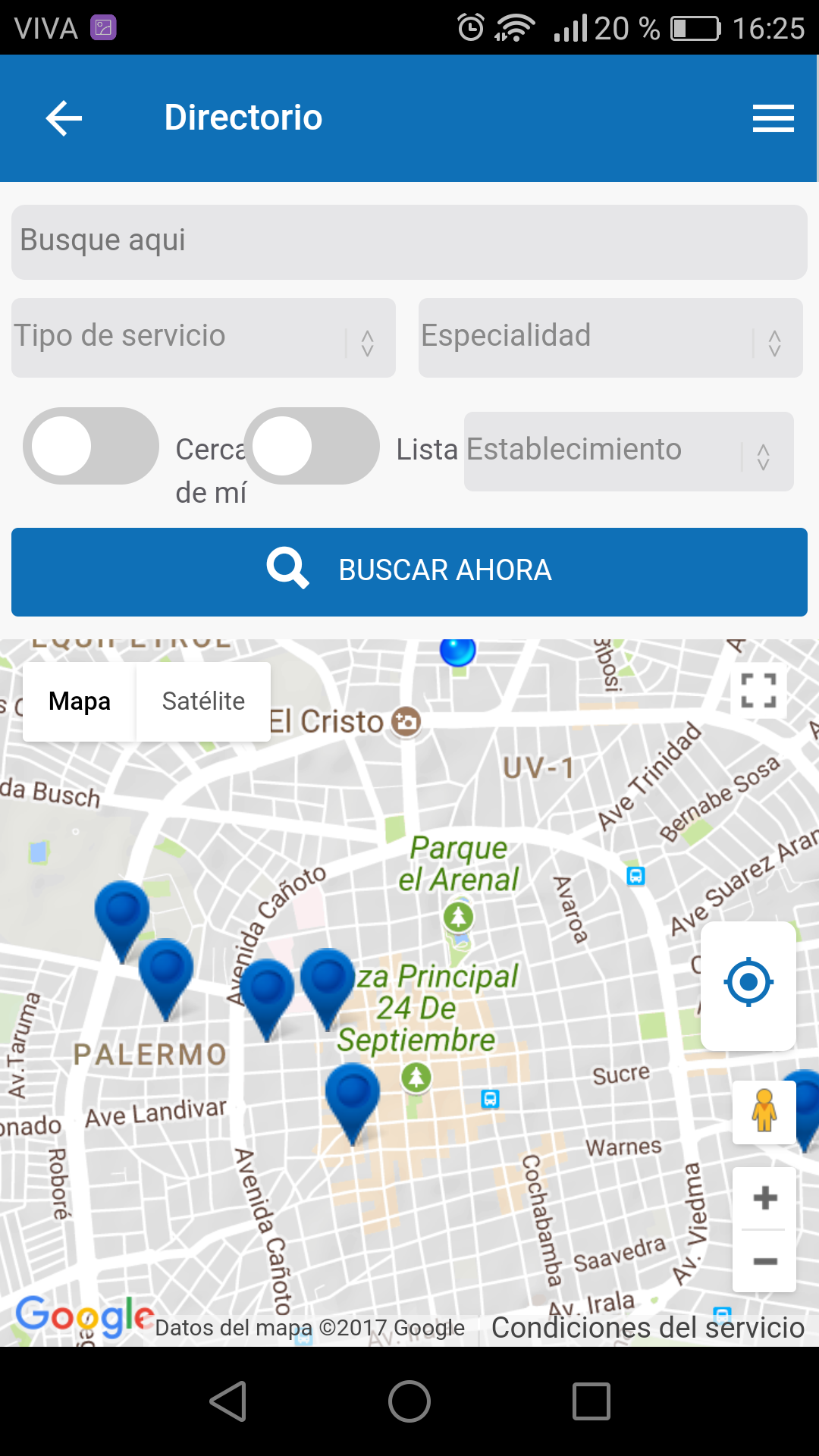Tap the 'BUSCAR AHORA' button

(x=409, y=572)
